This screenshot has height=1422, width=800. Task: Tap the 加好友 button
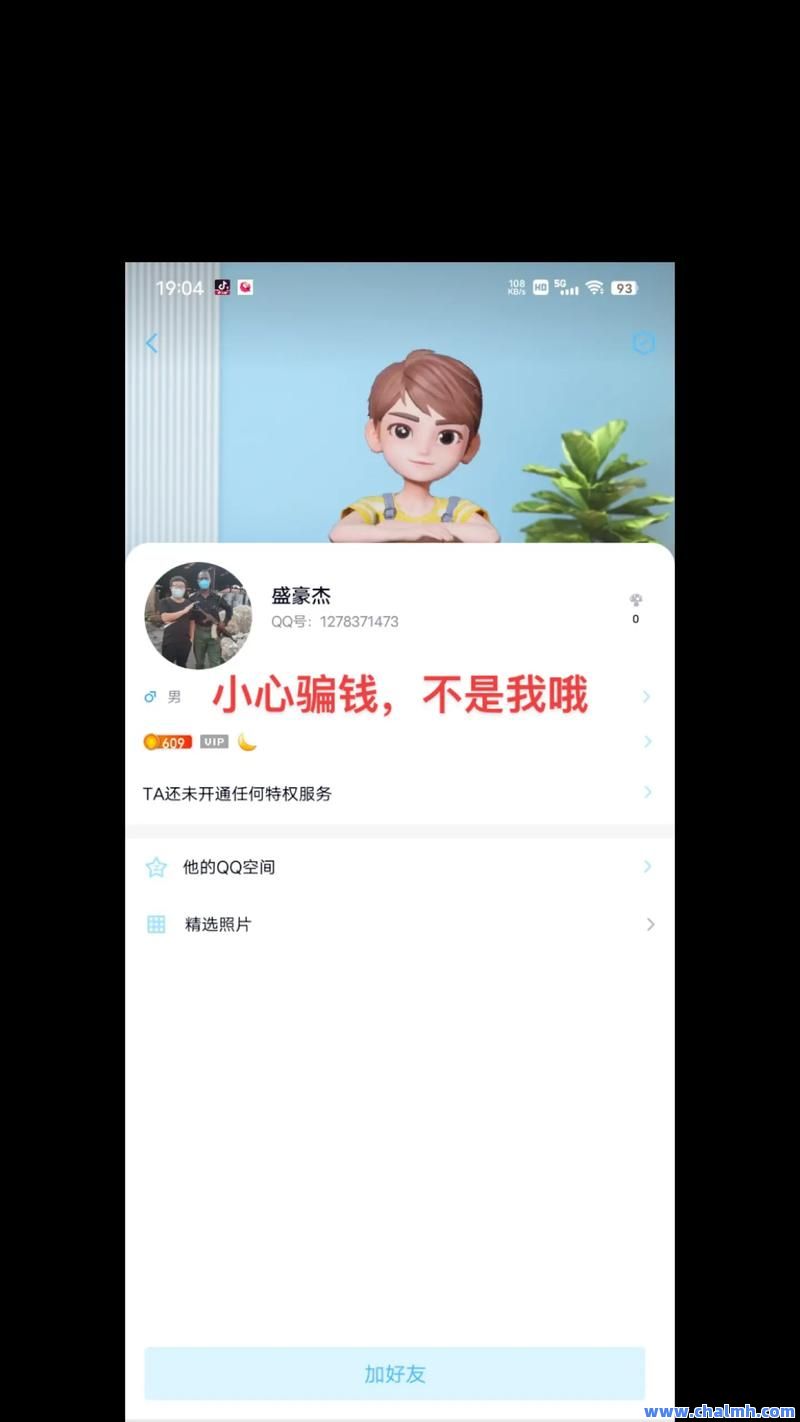click(x=395, y=1374)
